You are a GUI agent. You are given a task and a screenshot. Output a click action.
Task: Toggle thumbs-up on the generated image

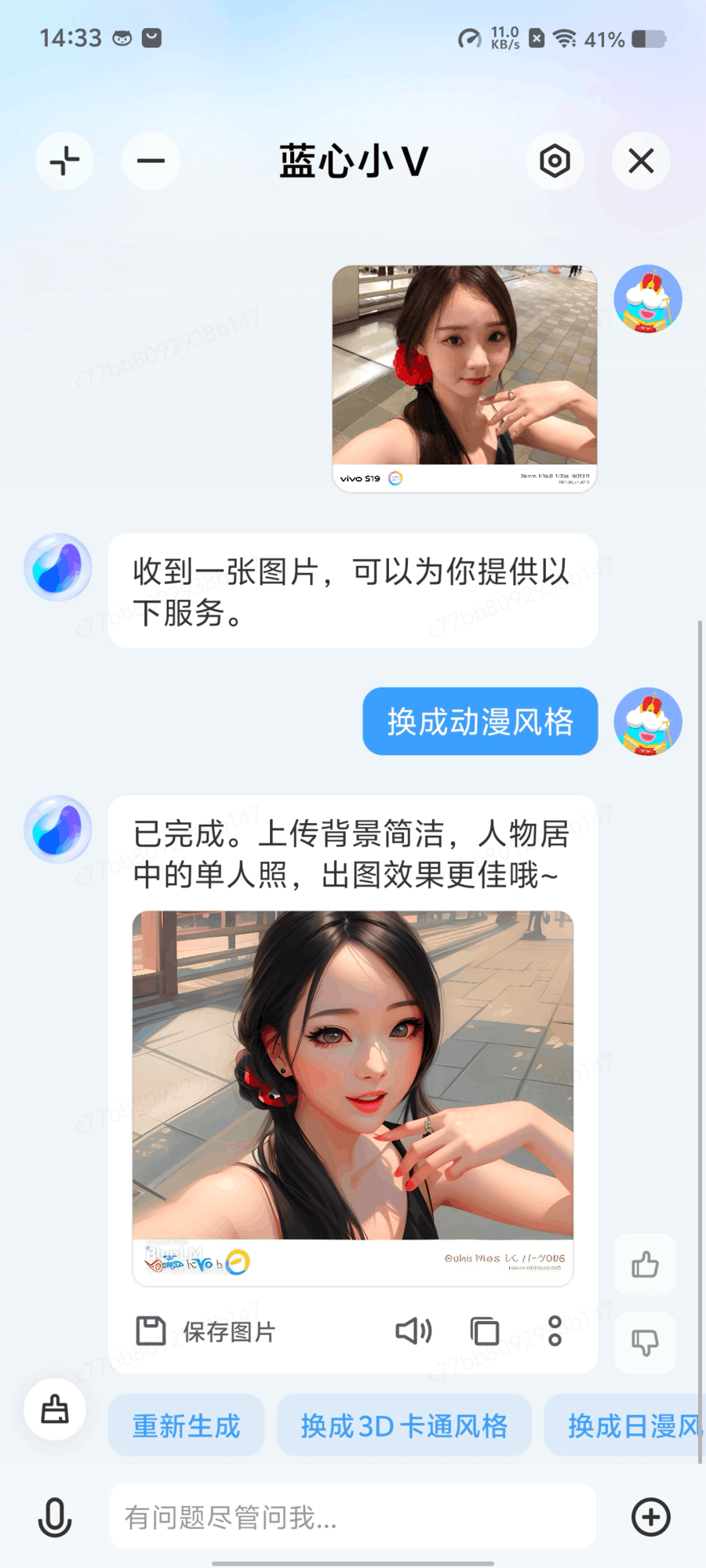pos(645,1265)
